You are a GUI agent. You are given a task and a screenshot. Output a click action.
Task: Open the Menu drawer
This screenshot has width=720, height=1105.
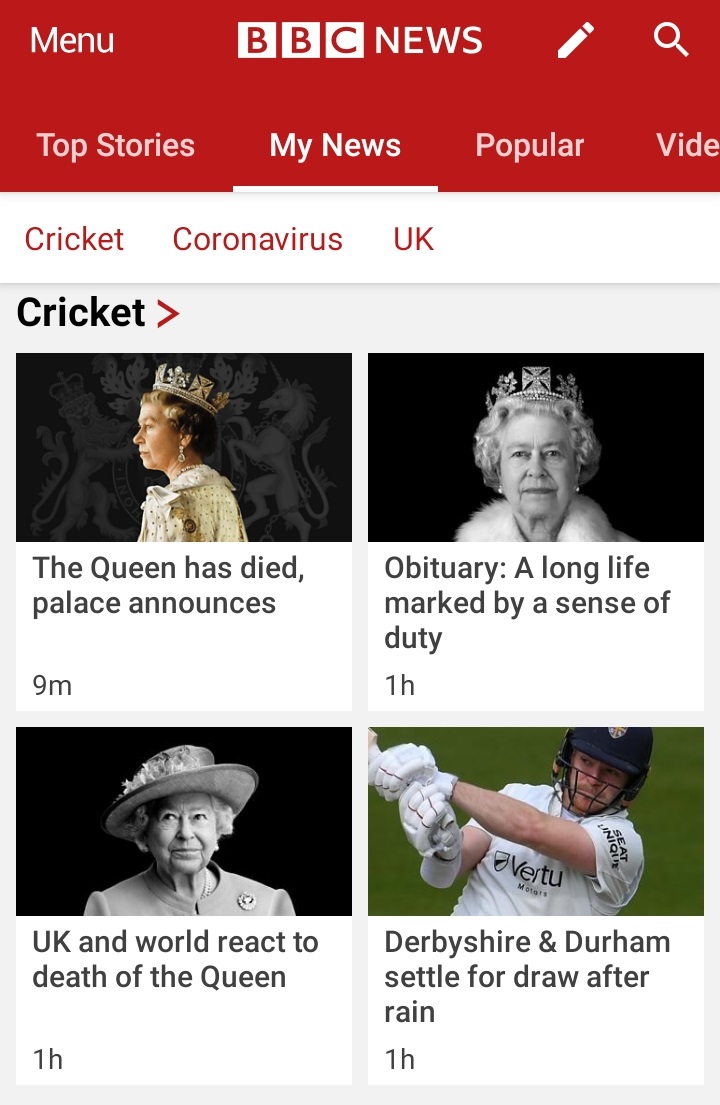72,41
